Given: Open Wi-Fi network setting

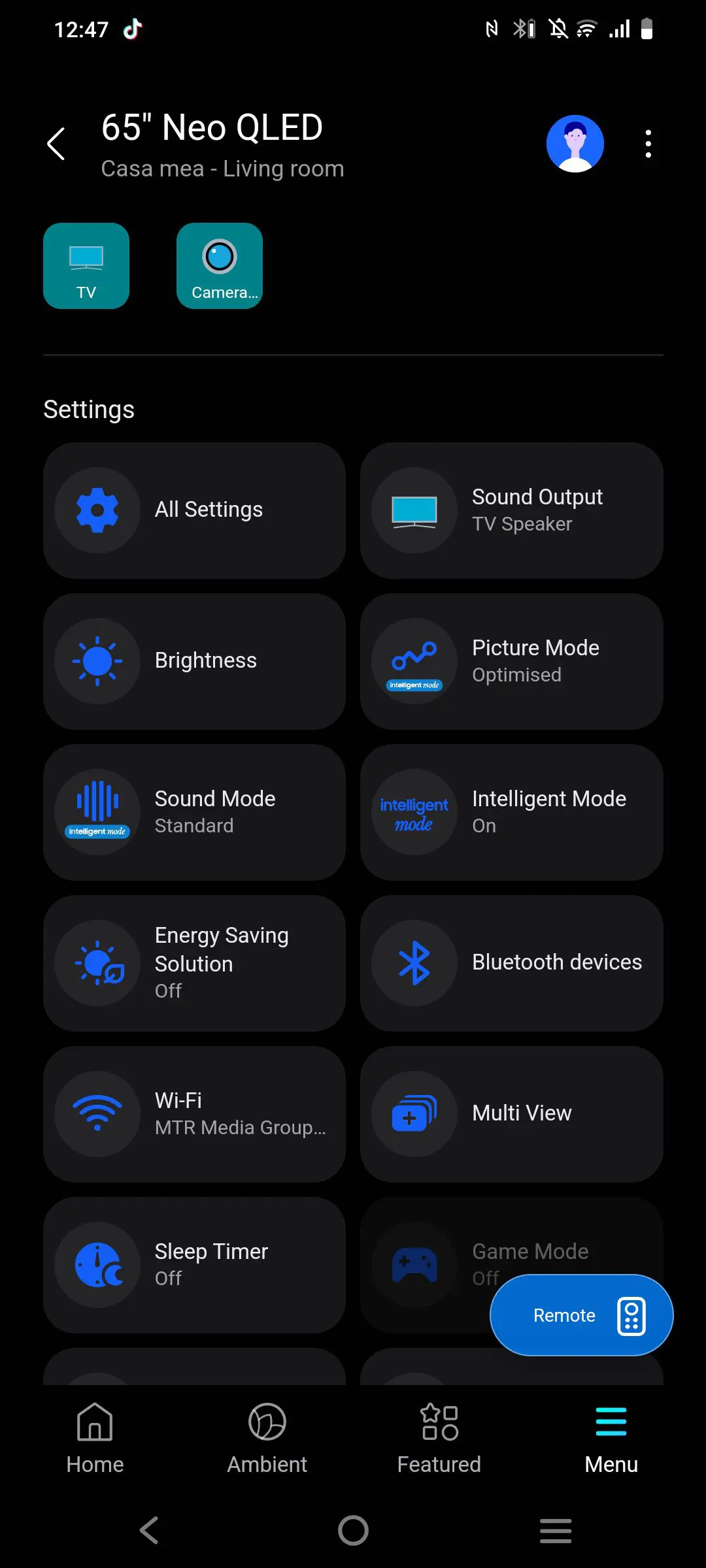Looking at the screenshot, I should pyautogui.click(x=194, y=1114).
